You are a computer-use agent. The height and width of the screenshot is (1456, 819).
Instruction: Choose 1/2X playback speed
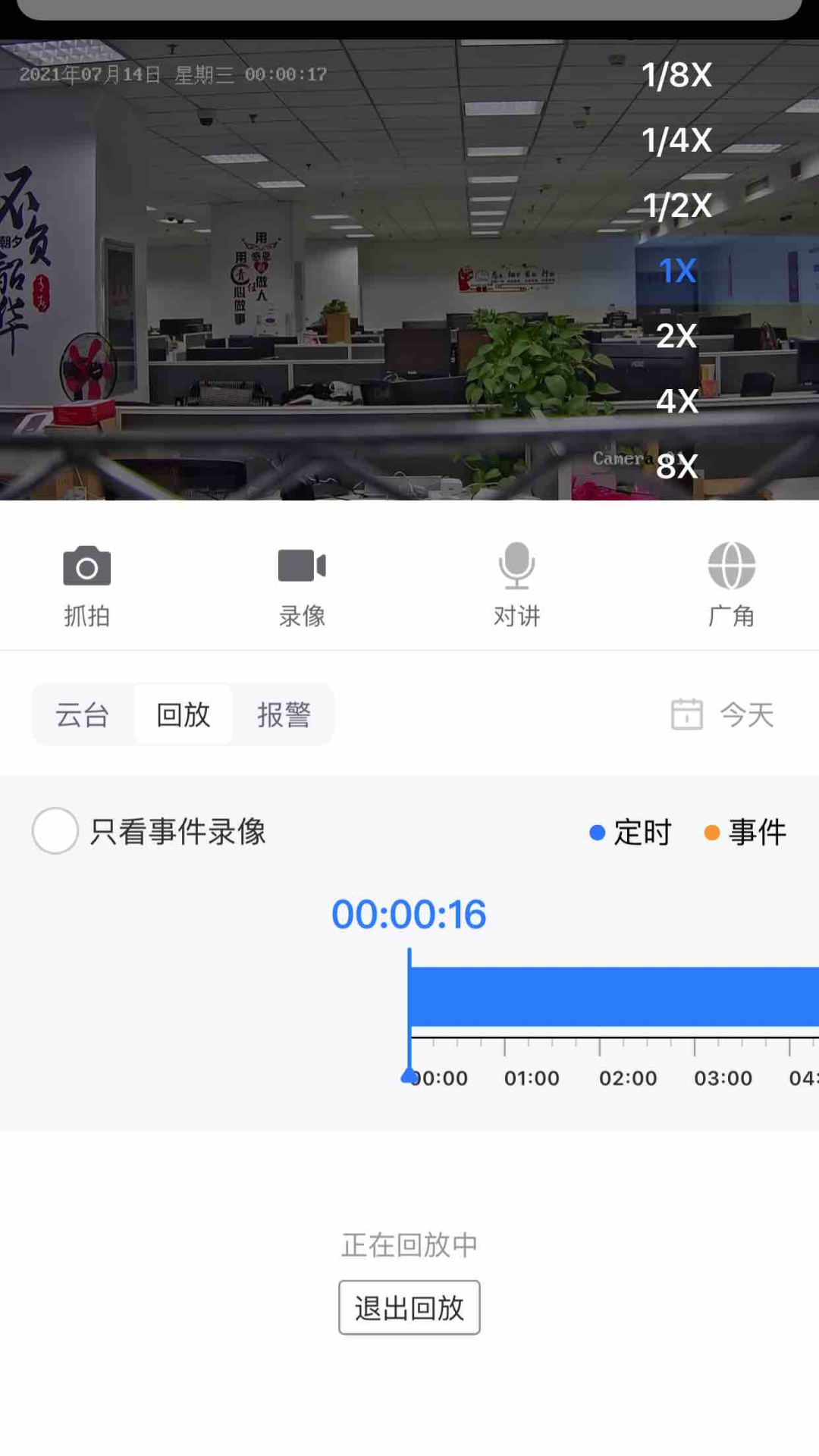[x=676, y=206]
